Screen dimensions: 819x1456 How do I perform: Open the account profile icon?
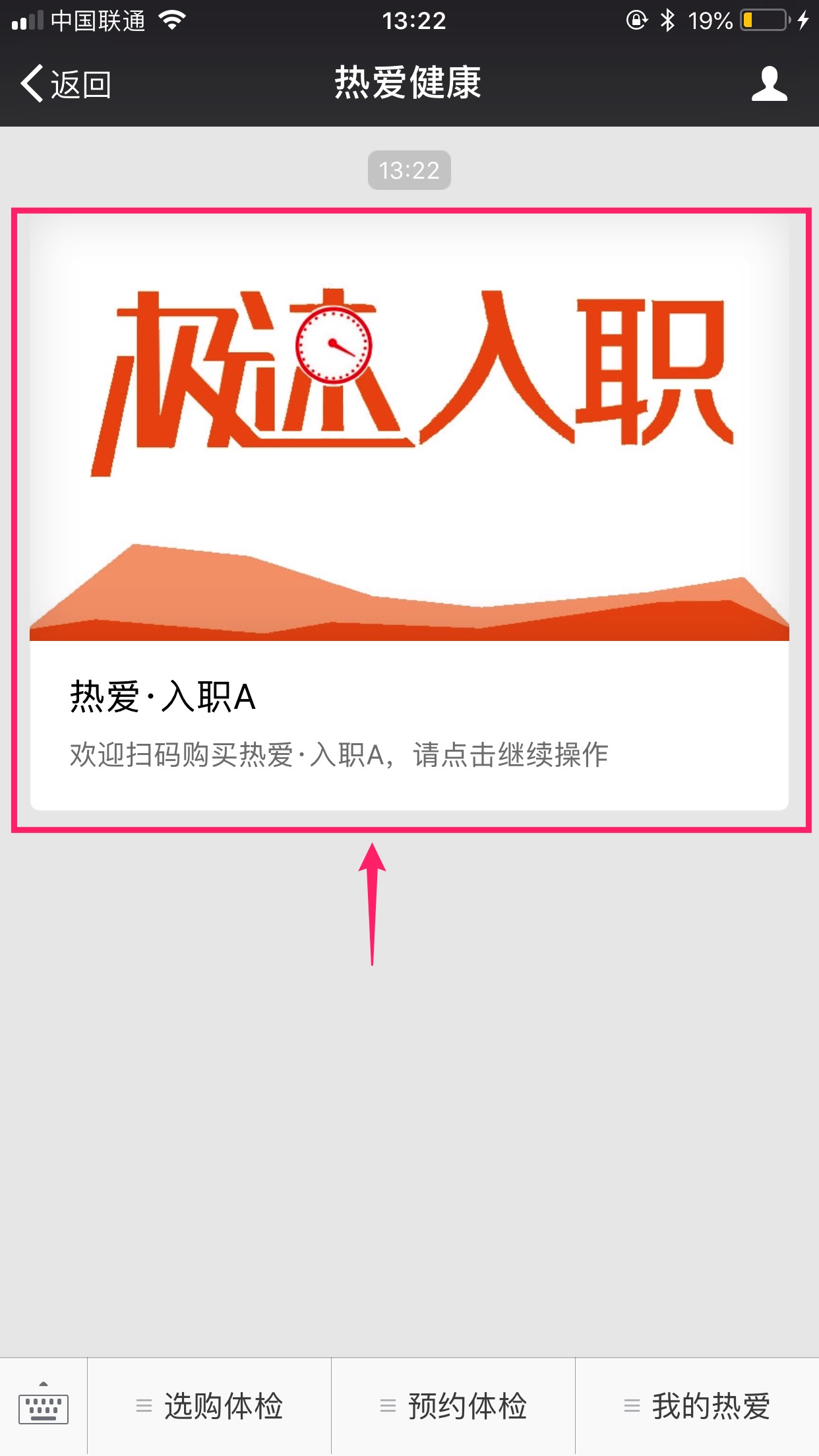(x=769, y=84)
